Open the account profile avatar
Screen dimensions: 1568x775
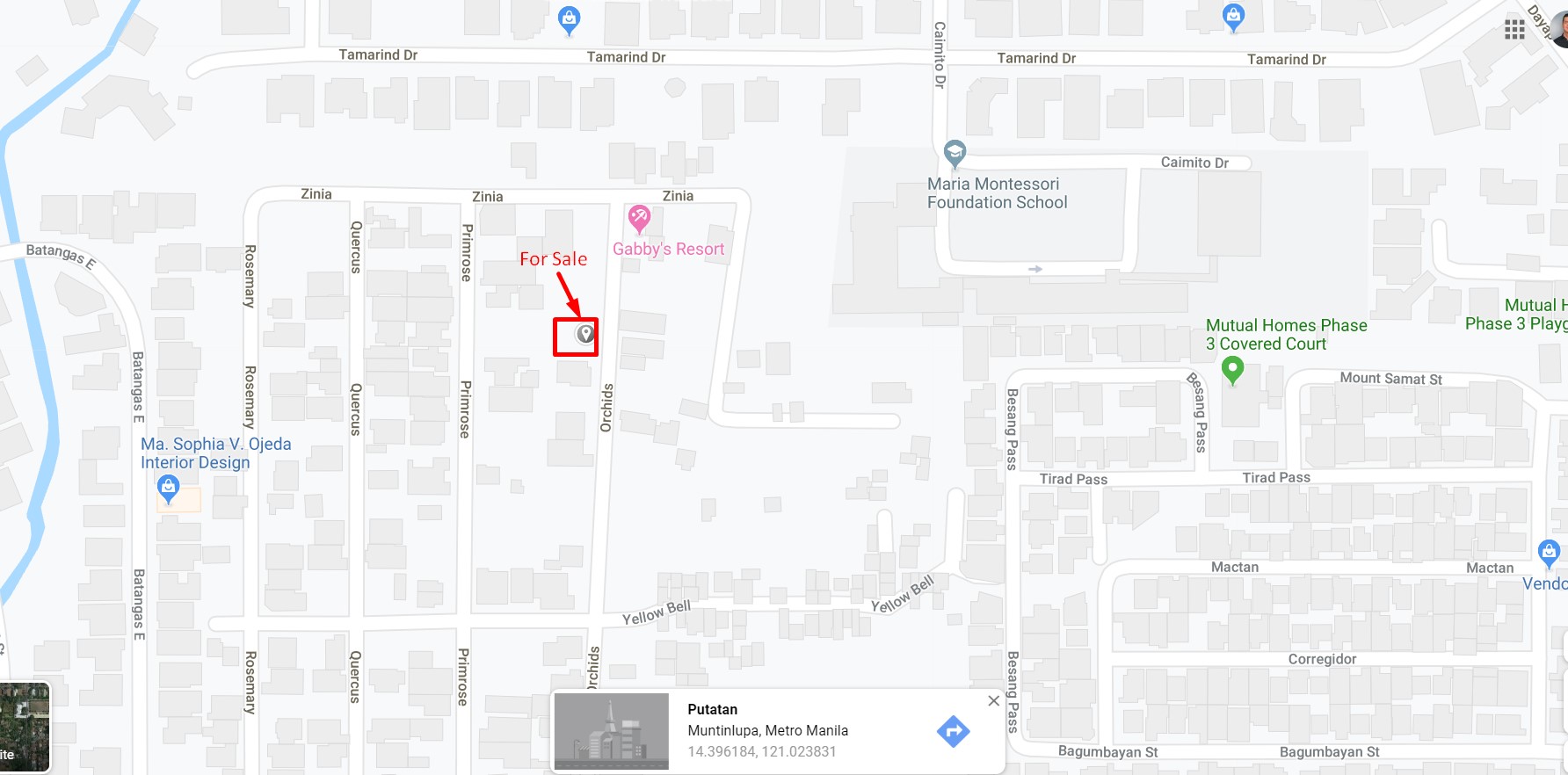pos(1561,30)
